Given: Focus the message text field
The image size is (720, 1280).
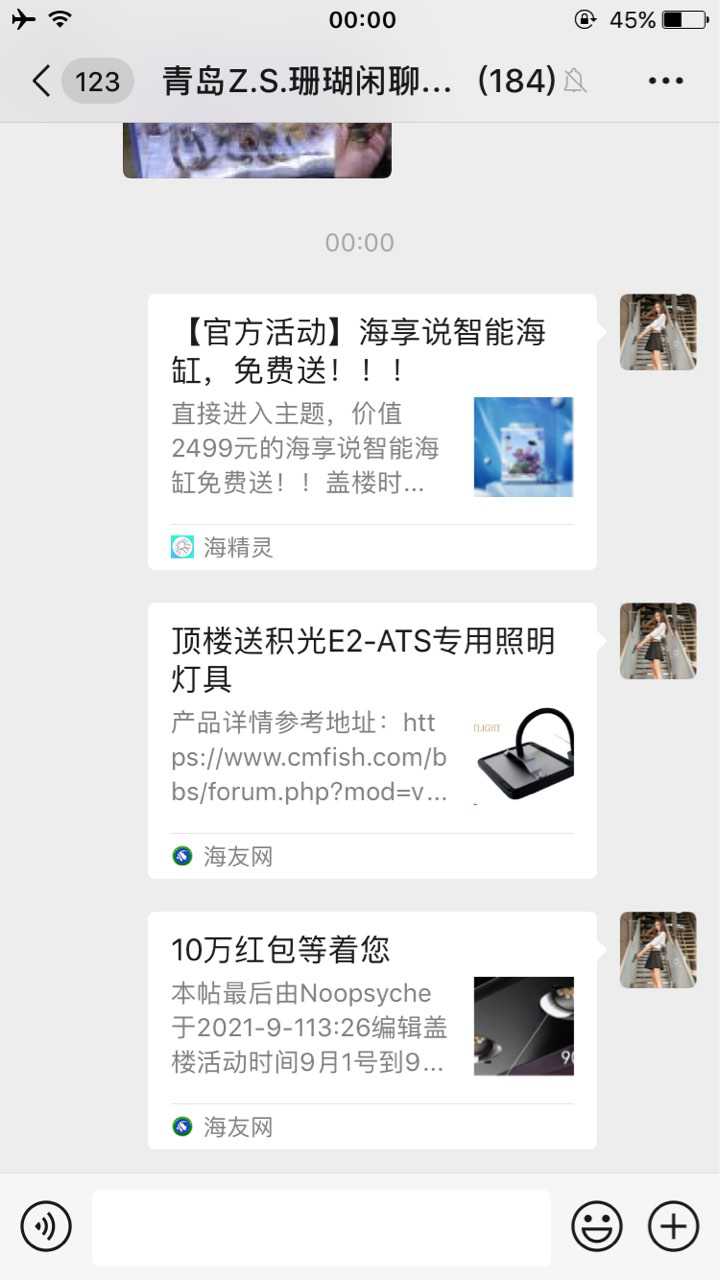Looking at the screenshot, I should coord(321,1227).
